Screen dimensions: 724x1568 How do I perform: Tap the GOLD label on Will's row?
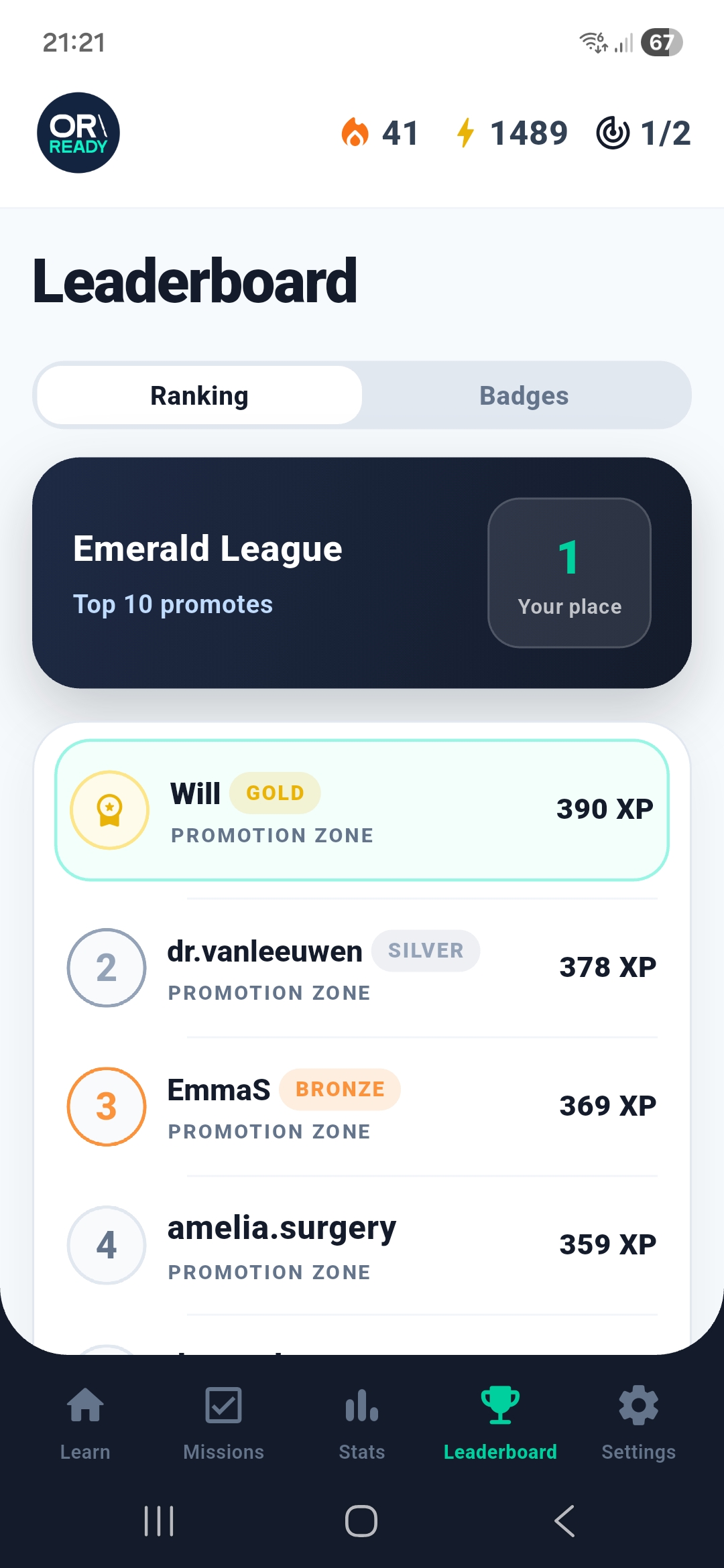click(x=275, y=793)
